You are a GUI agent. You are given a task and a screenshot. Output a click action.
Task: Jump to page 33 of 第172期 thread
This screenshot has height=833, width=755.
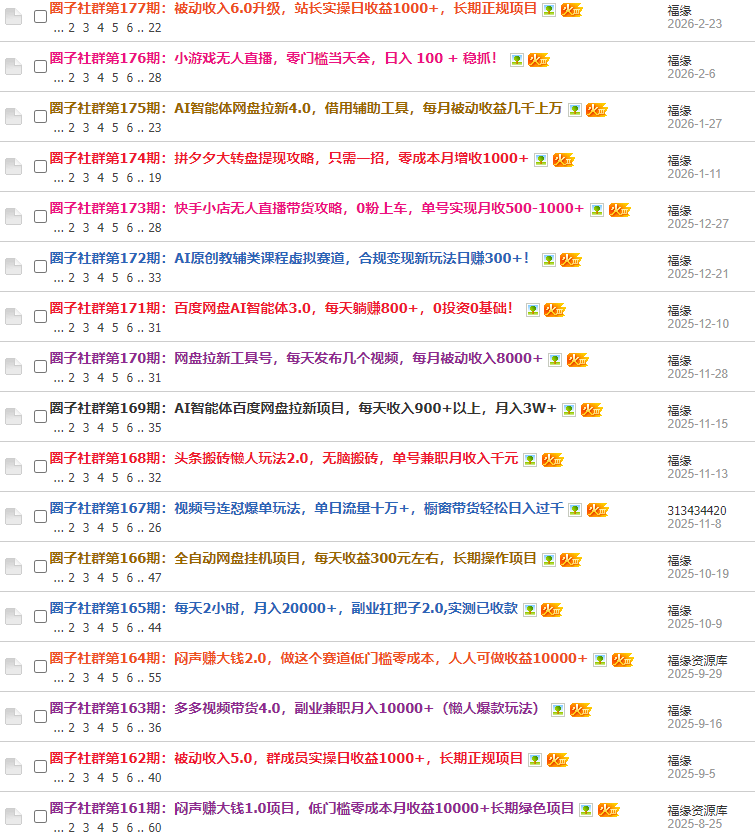(154, 277)
